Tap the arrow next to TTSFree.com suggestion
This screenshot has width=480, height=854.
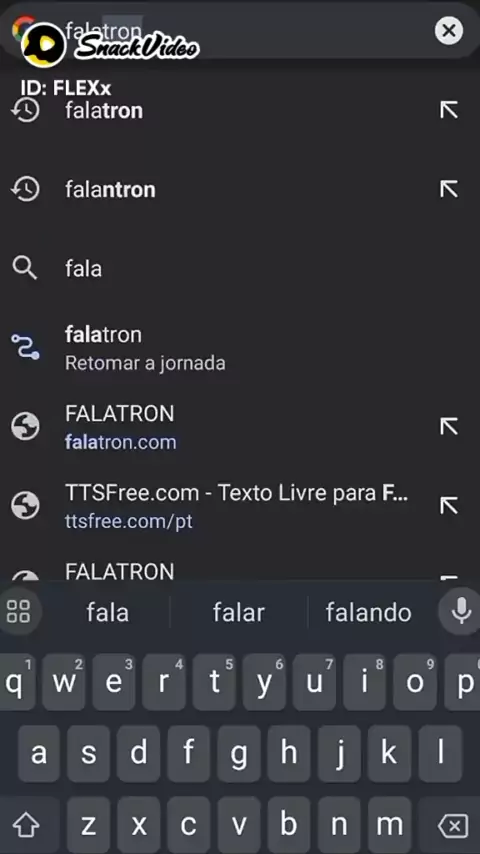pyautogui.click(x=449, y=506)
